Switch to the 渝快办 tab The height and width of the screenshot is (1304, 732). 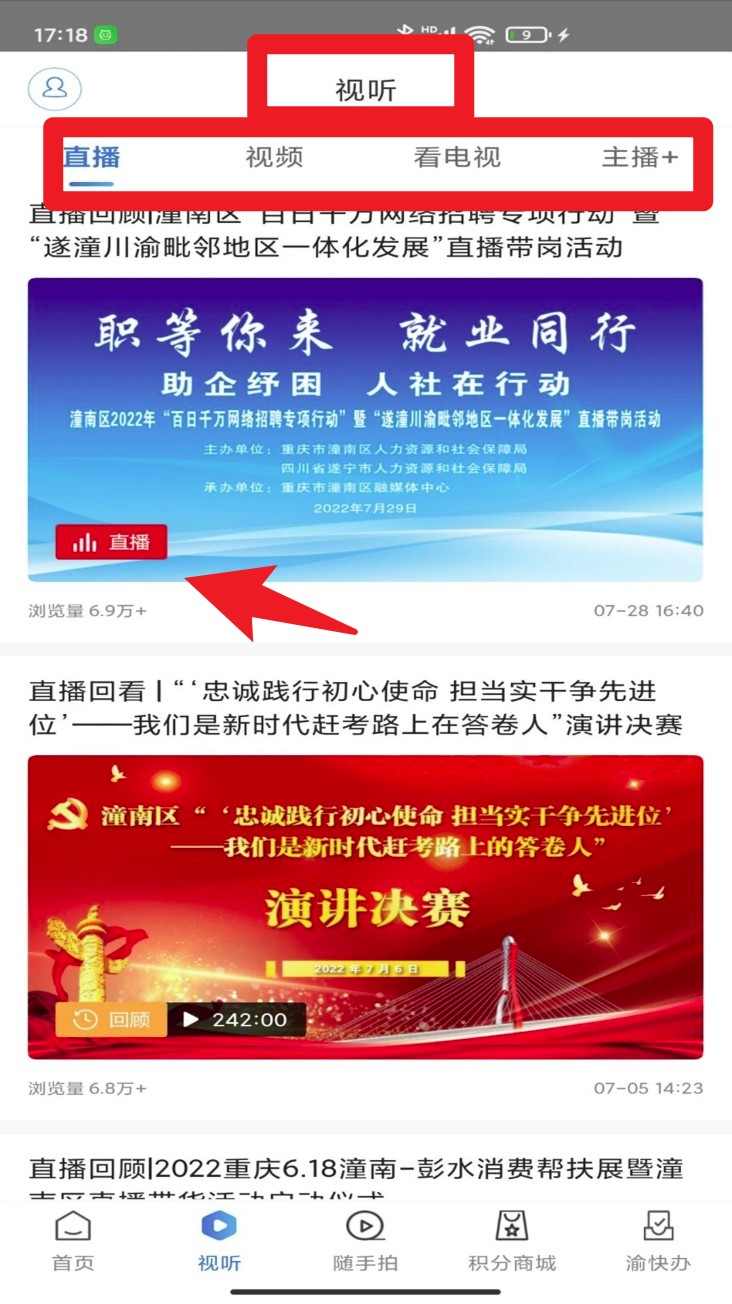pos(658,1241)
